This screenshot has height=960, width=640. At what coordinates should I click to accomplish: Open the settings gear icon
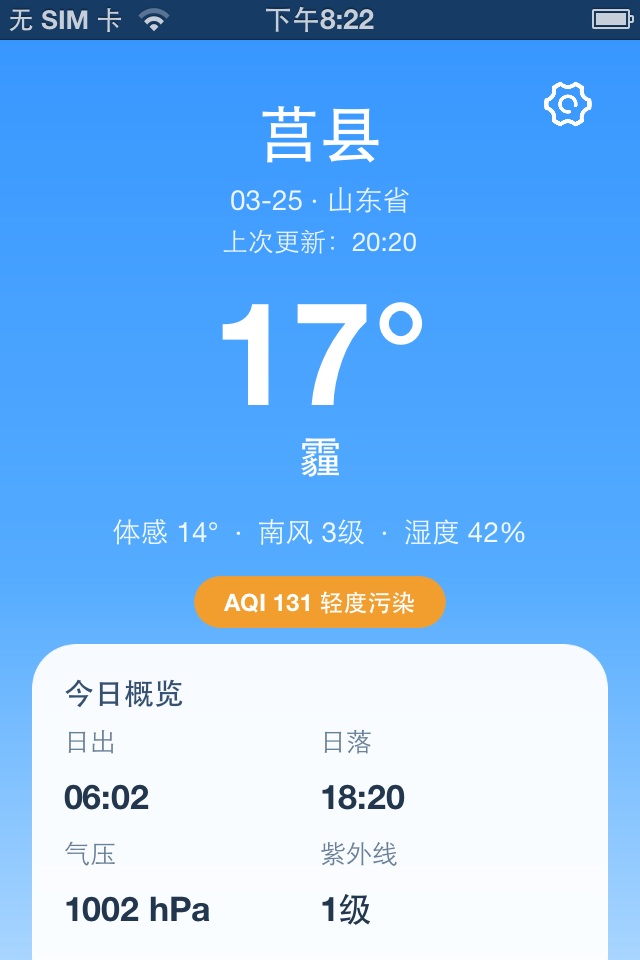[x=568, y=104]
